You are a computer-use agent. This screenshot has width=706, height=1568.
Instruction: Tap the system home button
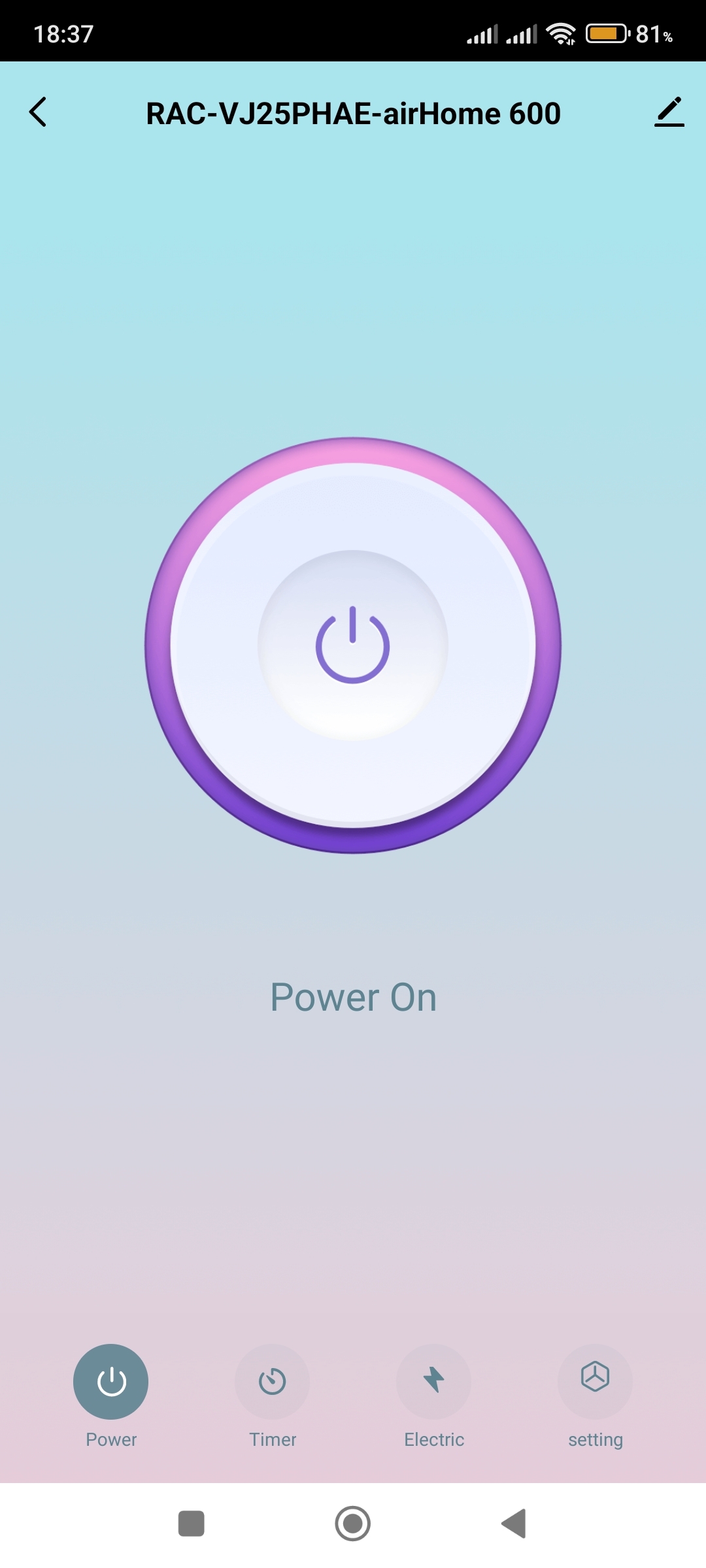pyautogui.click(x=353, y=1524)
